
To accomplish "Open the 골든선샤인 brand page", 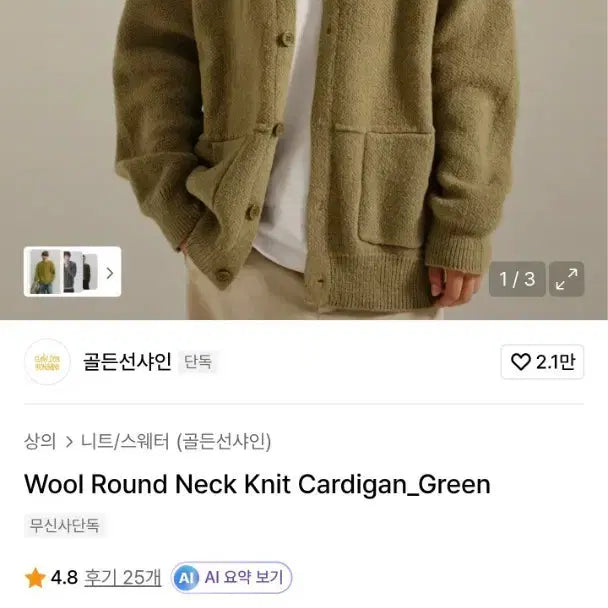I will pyautogui.click(x=127, y=361).
